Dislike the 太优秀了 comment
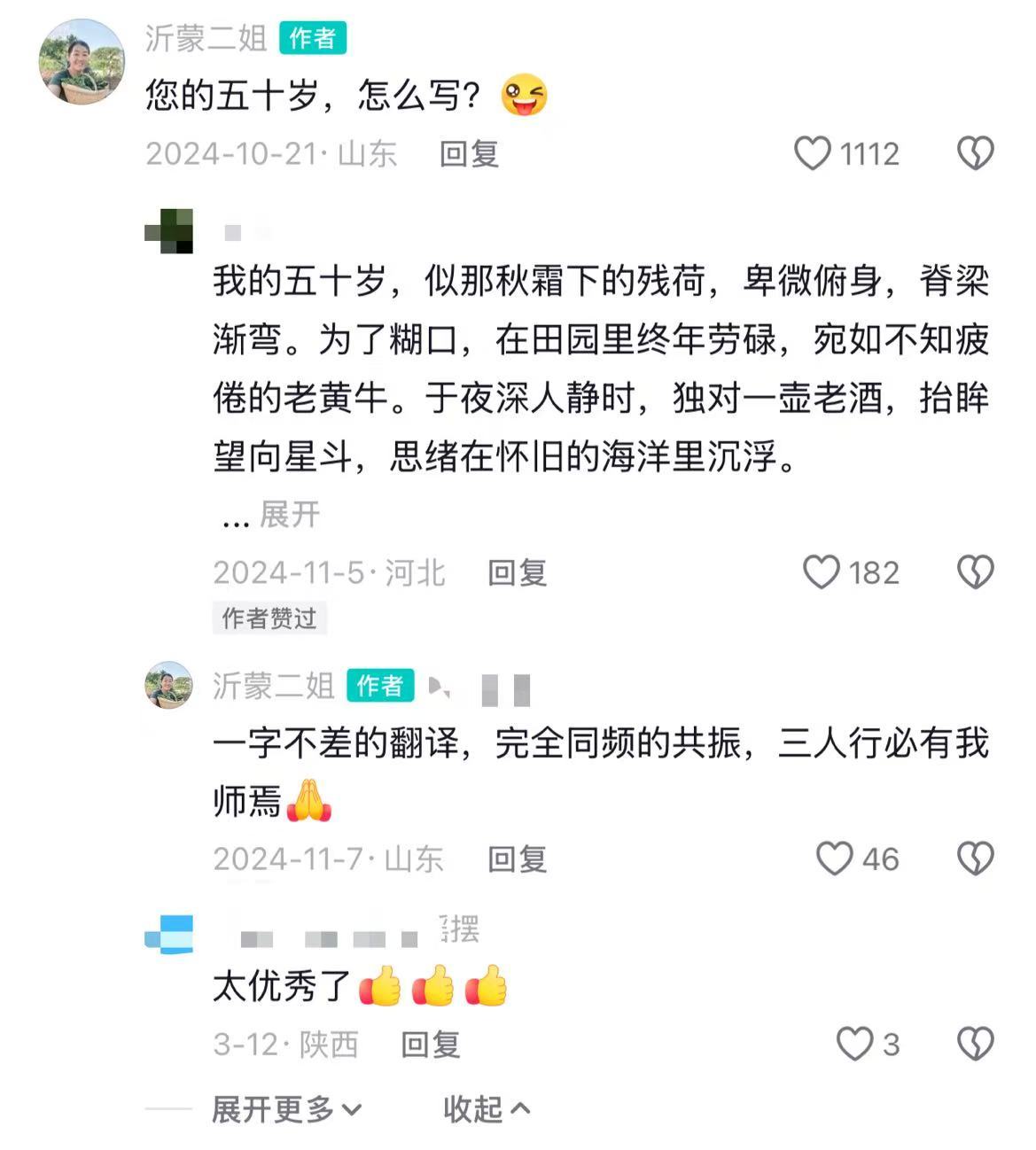Viewport: 1036px width, 1150px height. click(x=975, y=1044)
